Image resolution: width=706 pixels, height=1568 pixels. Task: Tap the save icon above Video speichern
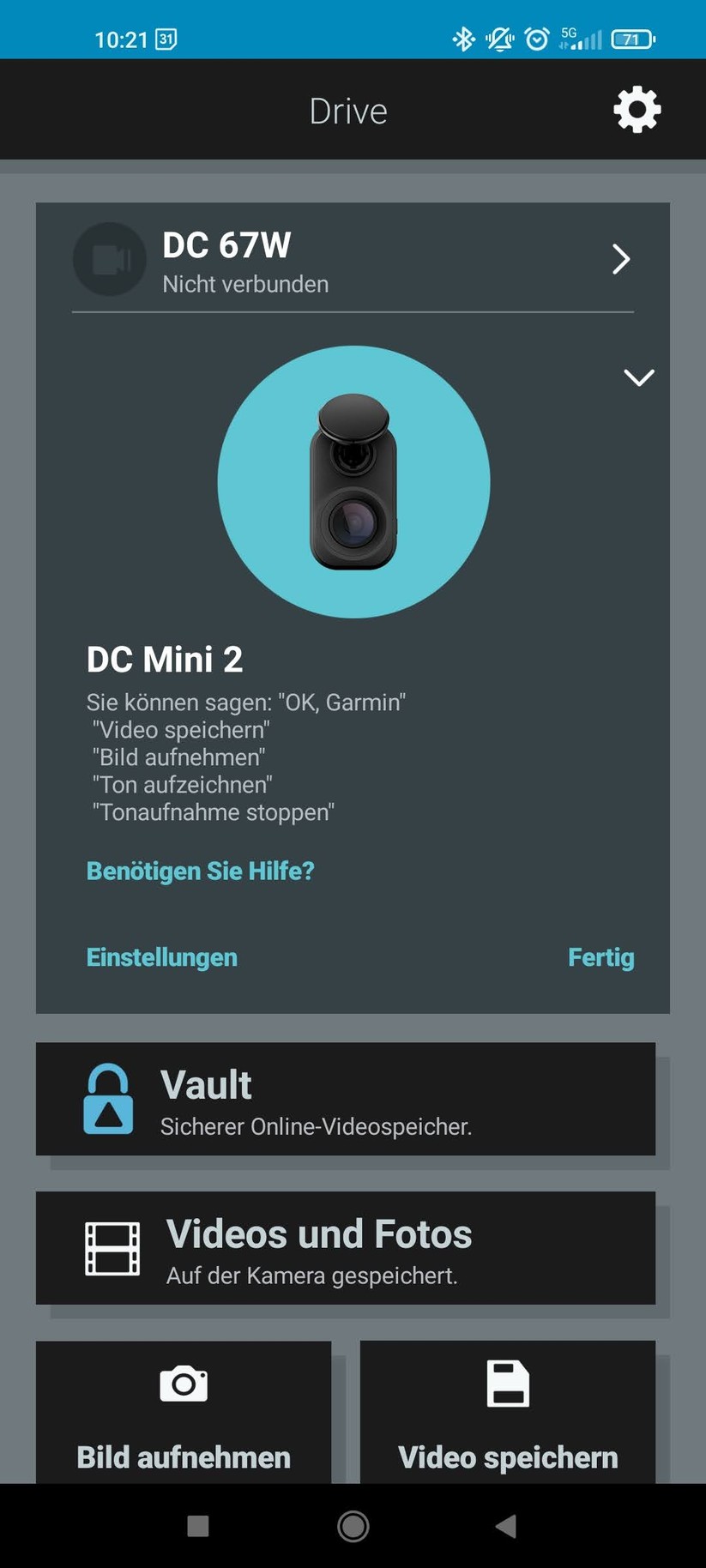[506, 1383]
